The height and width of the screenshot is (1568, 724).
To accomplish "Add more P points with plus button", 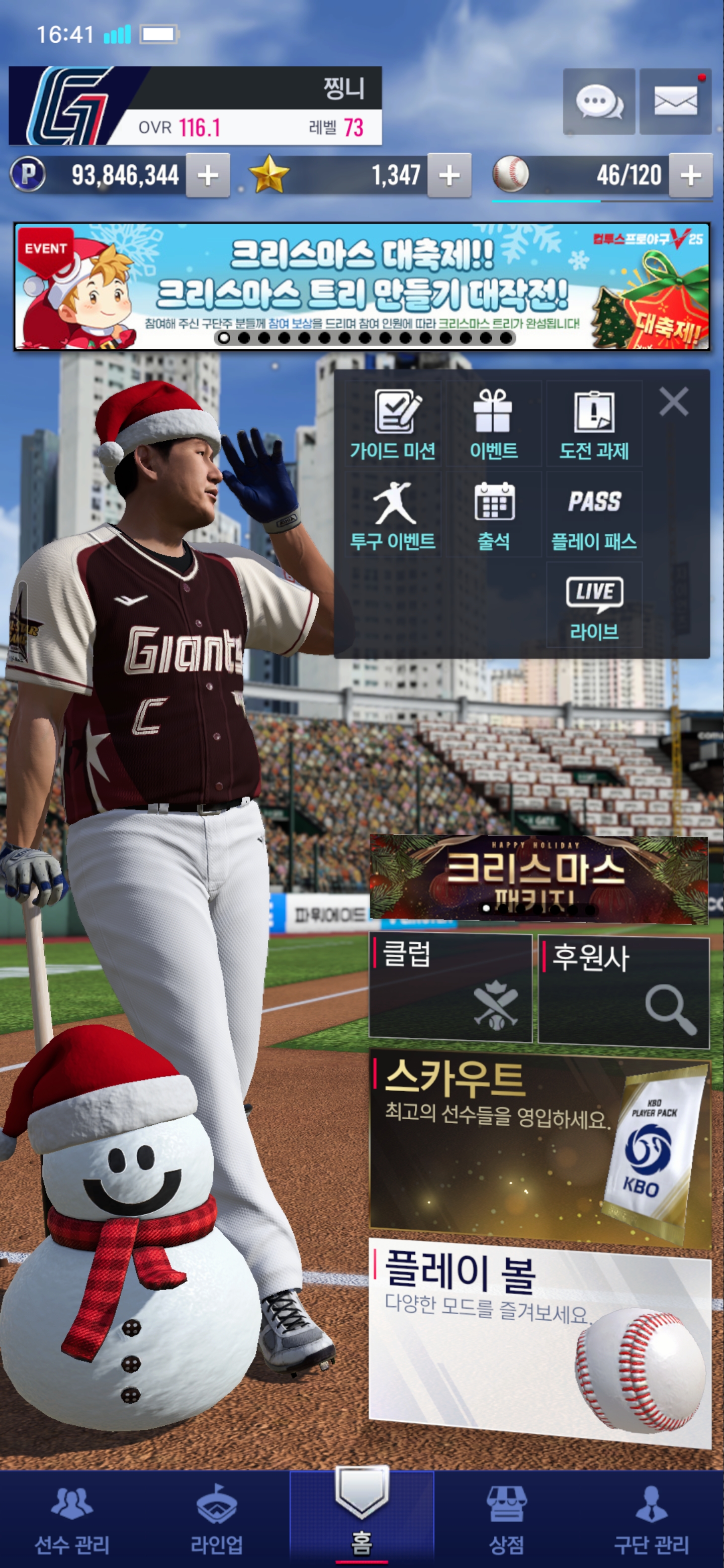I will click(x=208, y=176).
